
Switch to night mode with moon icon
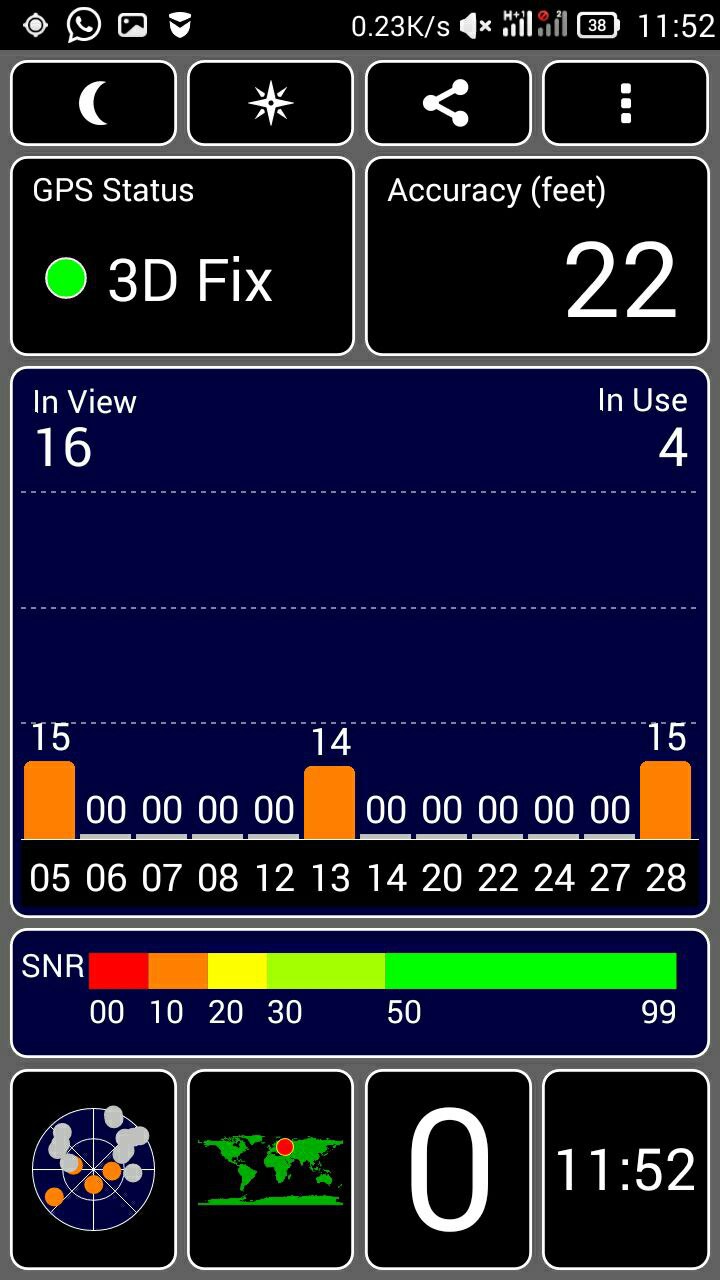click(x=93, y=103)
